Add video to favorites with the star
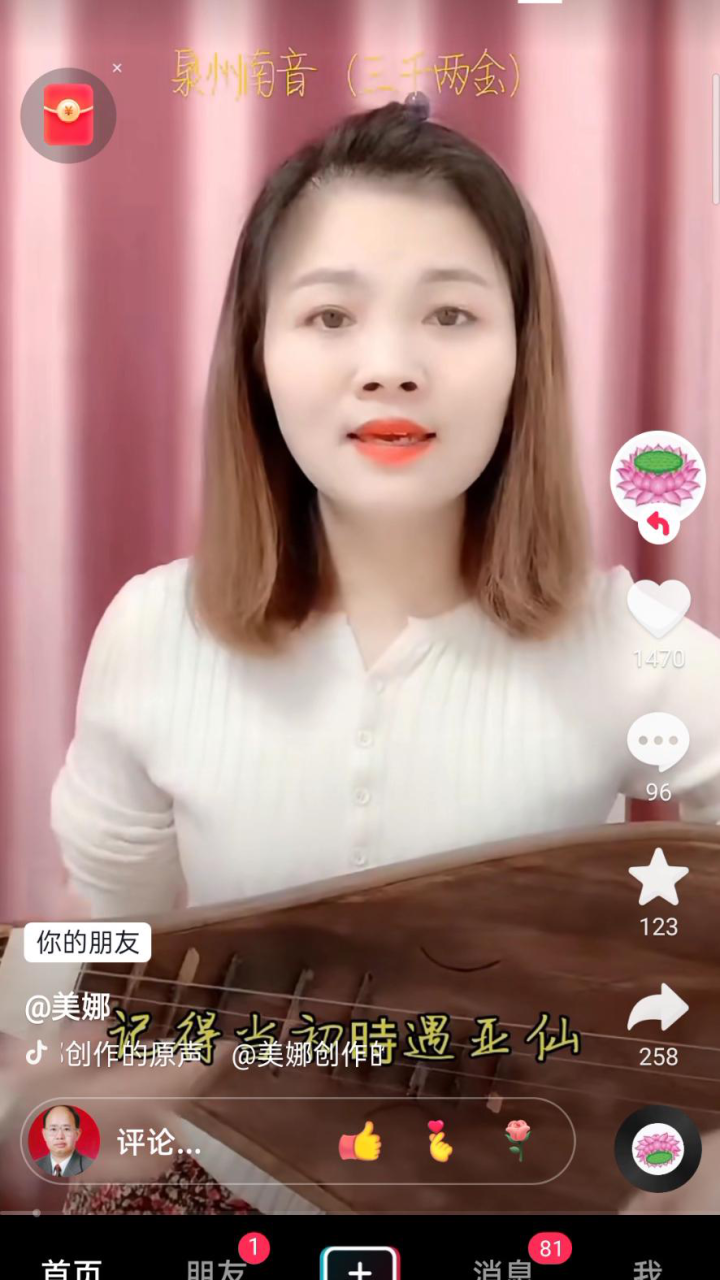 click(658, 877)
